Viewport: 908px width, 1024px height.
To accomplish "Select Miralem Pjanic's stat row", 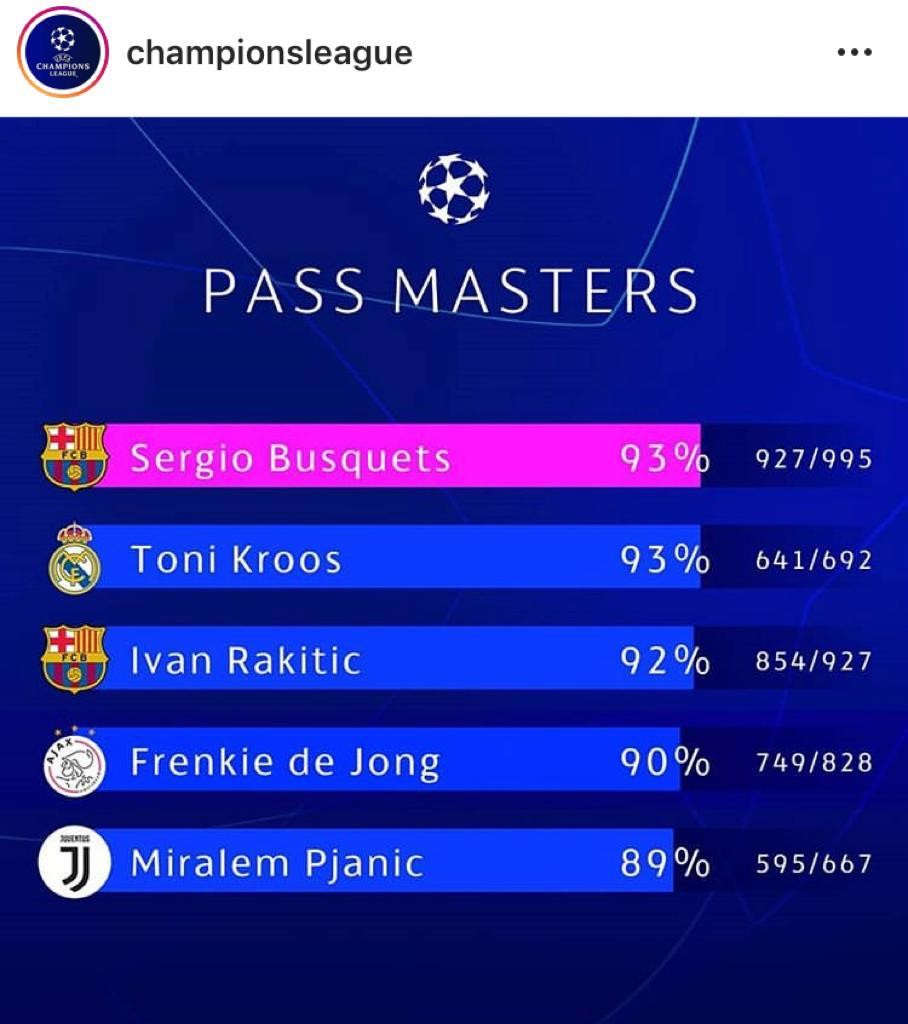I will coord(400,861).
